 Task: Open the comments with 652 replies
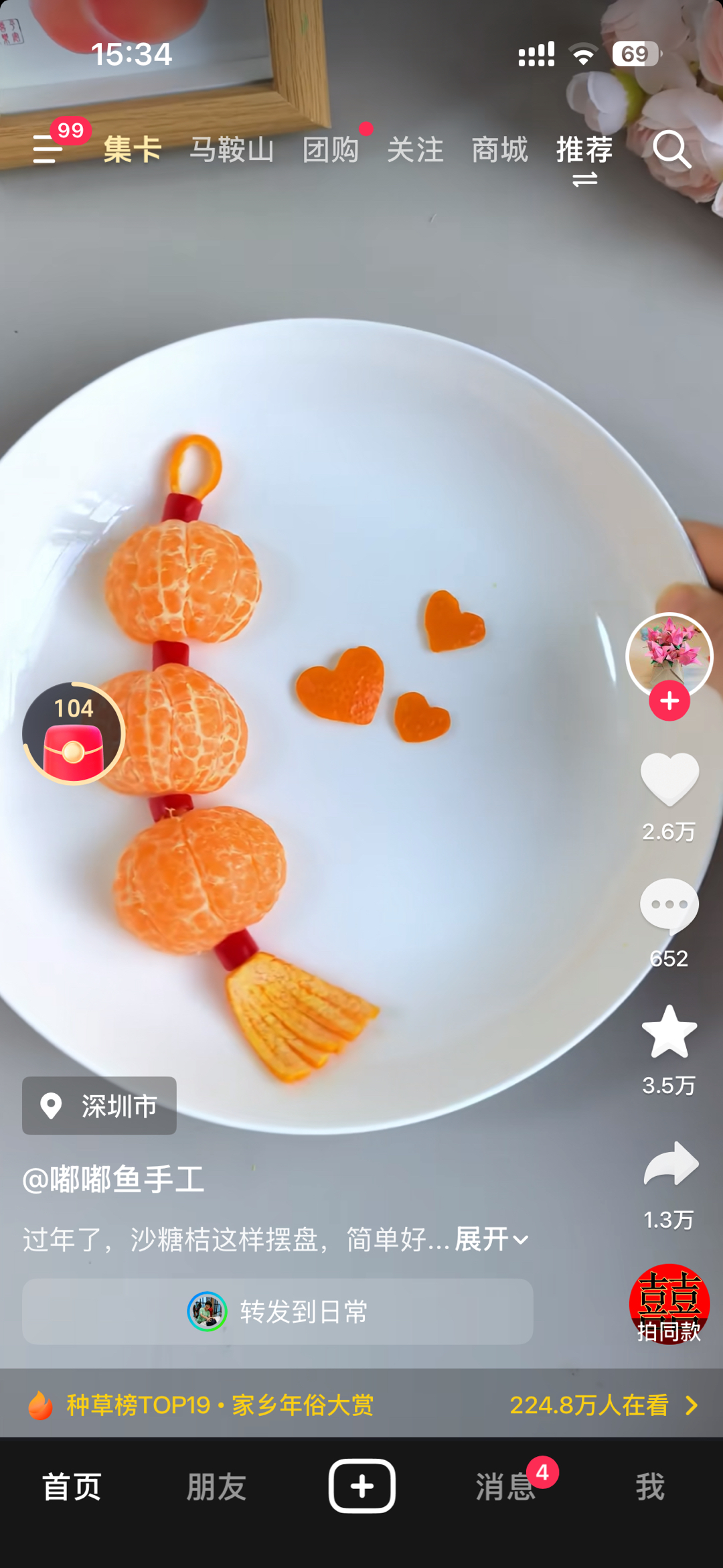click(669, 907)
